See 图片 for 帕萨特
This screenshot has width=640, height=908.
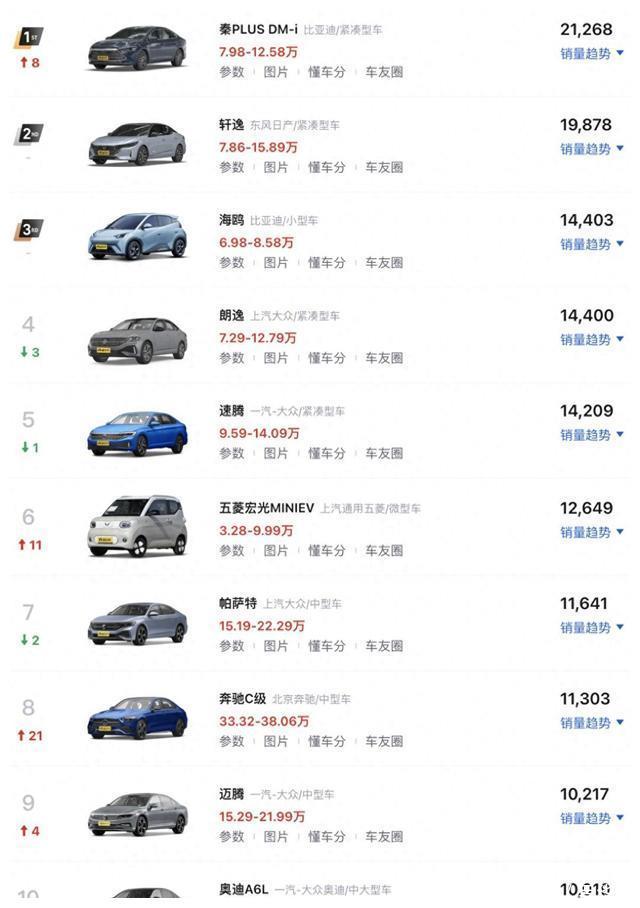click(276, 646)
